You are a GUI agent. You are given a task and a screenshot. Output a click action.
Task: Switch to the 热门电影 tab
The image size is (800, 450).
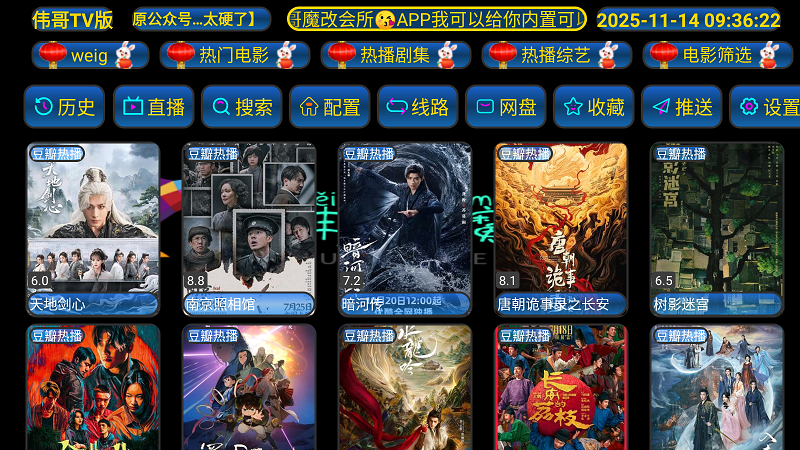234,55
